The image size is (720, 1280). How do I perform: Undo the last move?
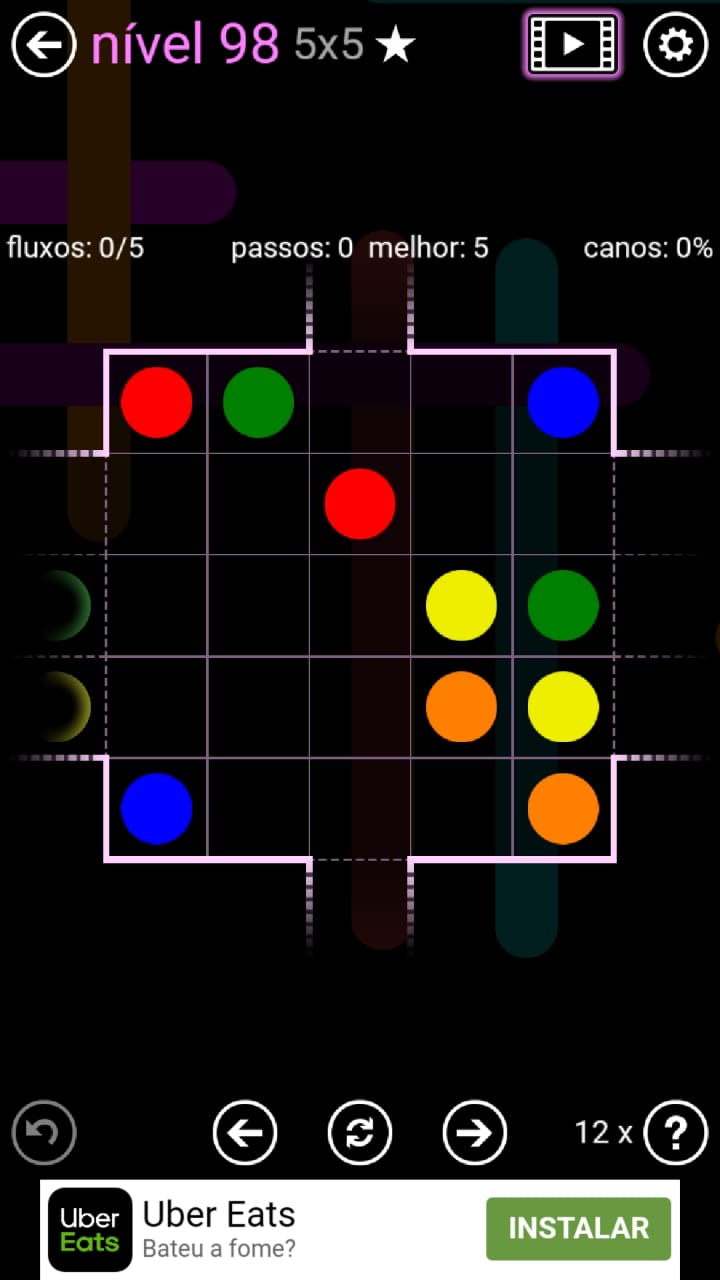coord(44,1132)
